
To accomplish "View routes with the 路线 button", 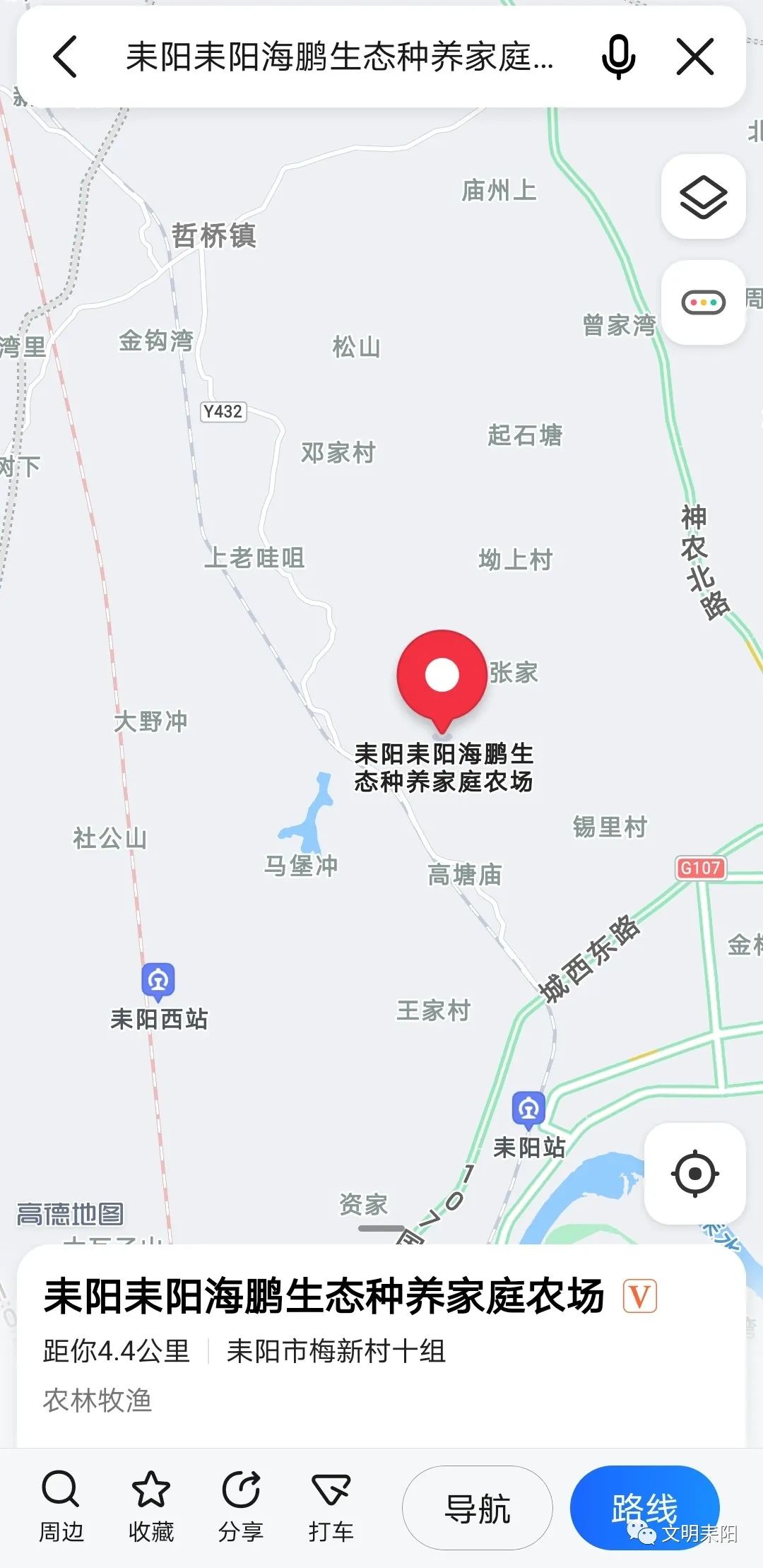I will (645, 1509).
